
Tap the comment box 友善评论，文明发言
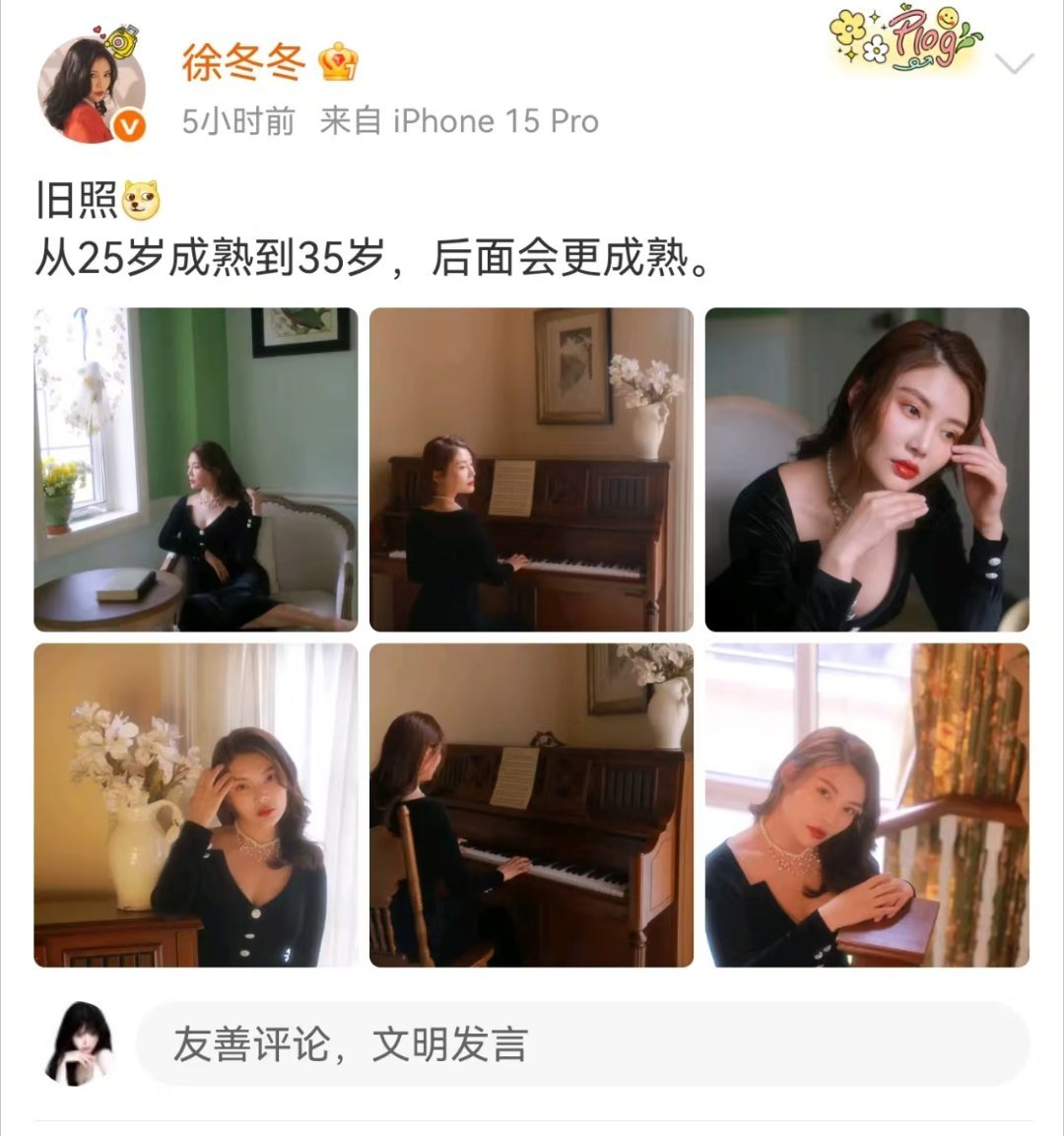[581, 1044]
